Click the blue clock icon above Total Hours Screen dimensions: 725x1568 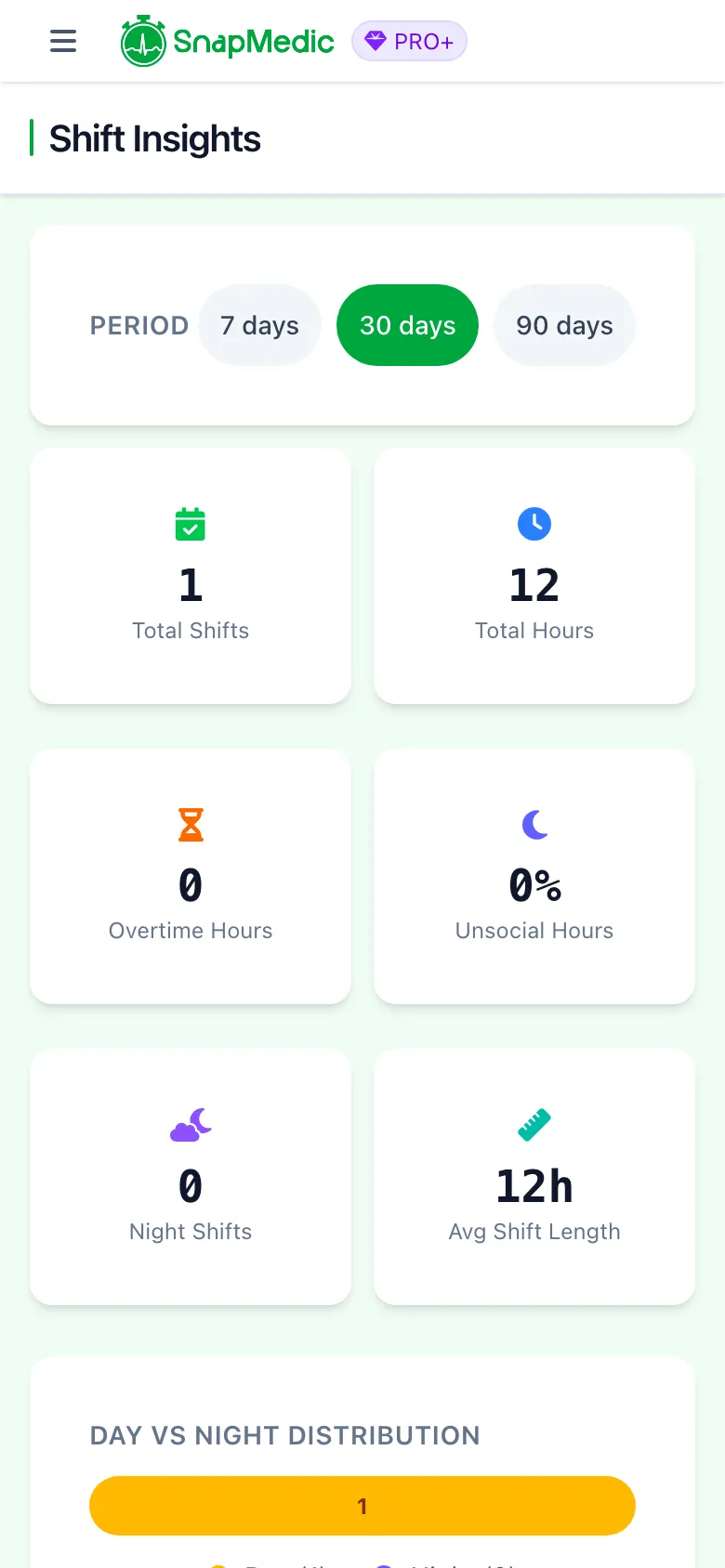click(x=534, y=523)
